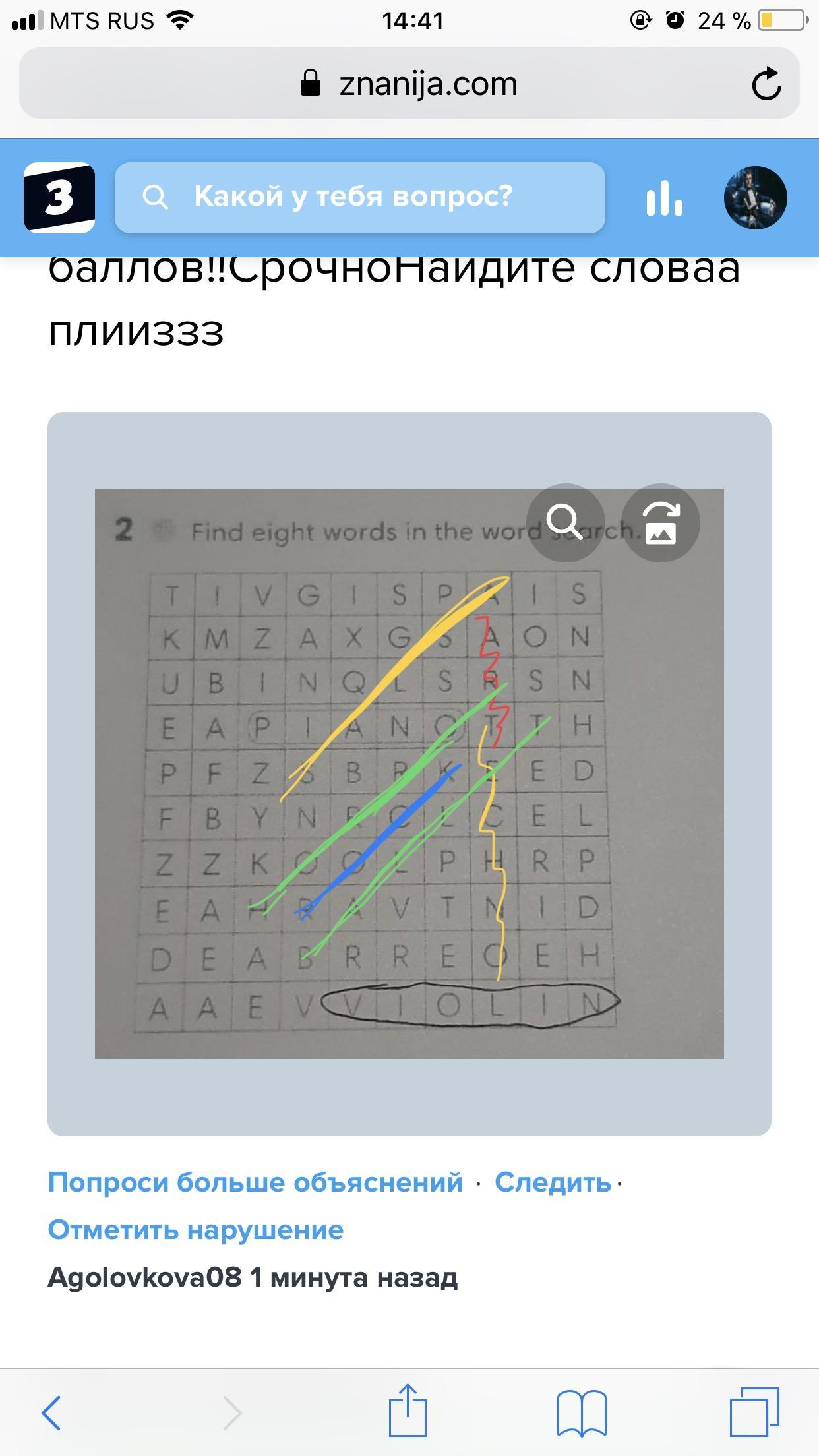Open the Safari share sheet
819x1456 pixels.
point(408,1411)
